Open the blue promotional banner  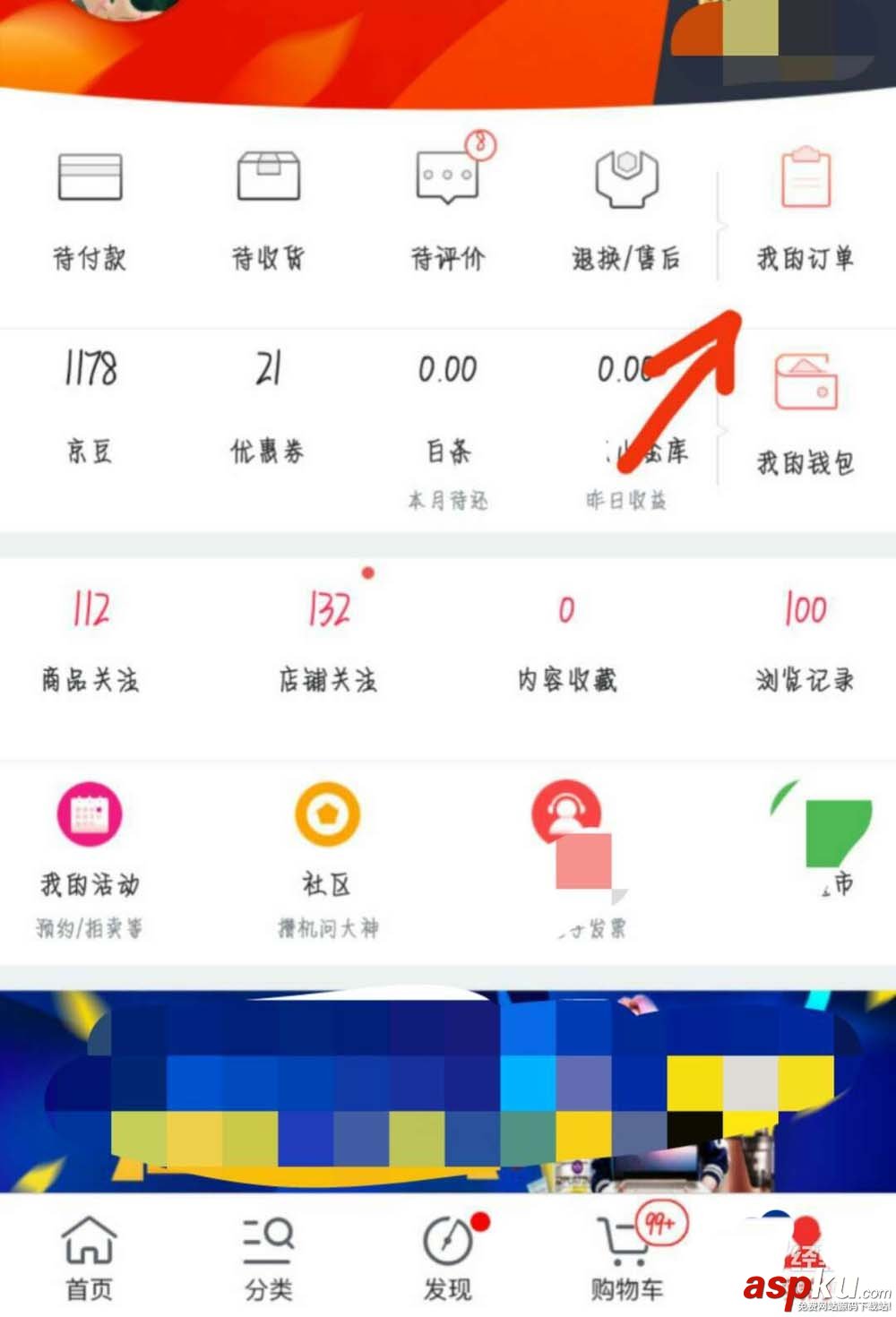click(448, 1089)
